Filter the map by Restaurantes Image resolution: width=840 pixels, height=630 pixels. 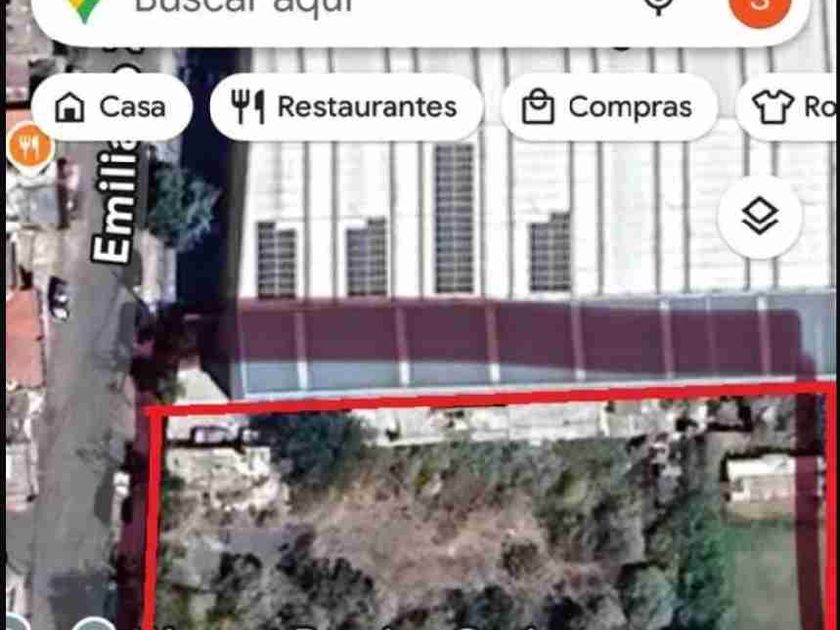coord(346,107)
